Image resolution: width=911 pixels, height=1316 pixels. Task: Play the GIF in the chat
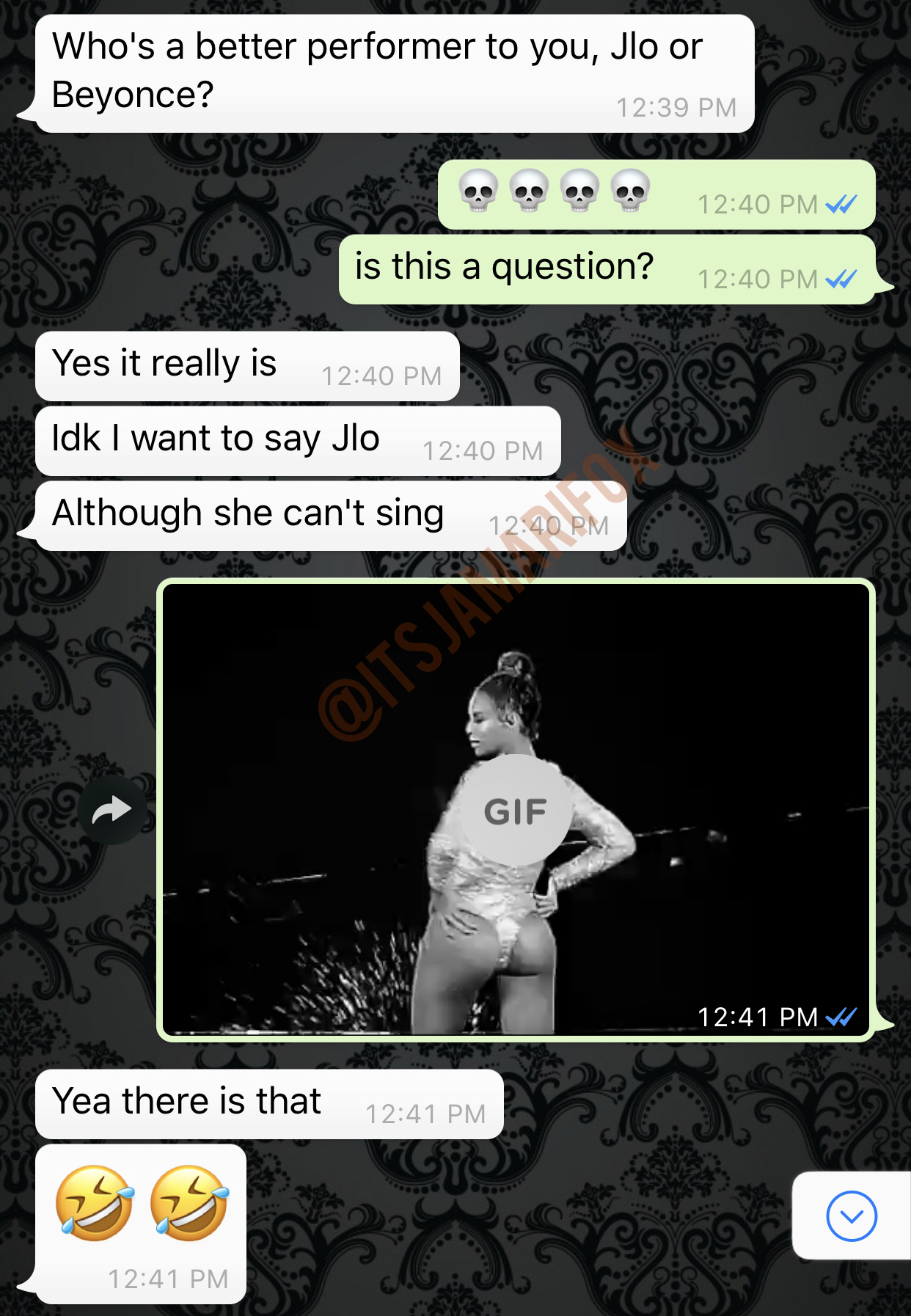[516, 811]
